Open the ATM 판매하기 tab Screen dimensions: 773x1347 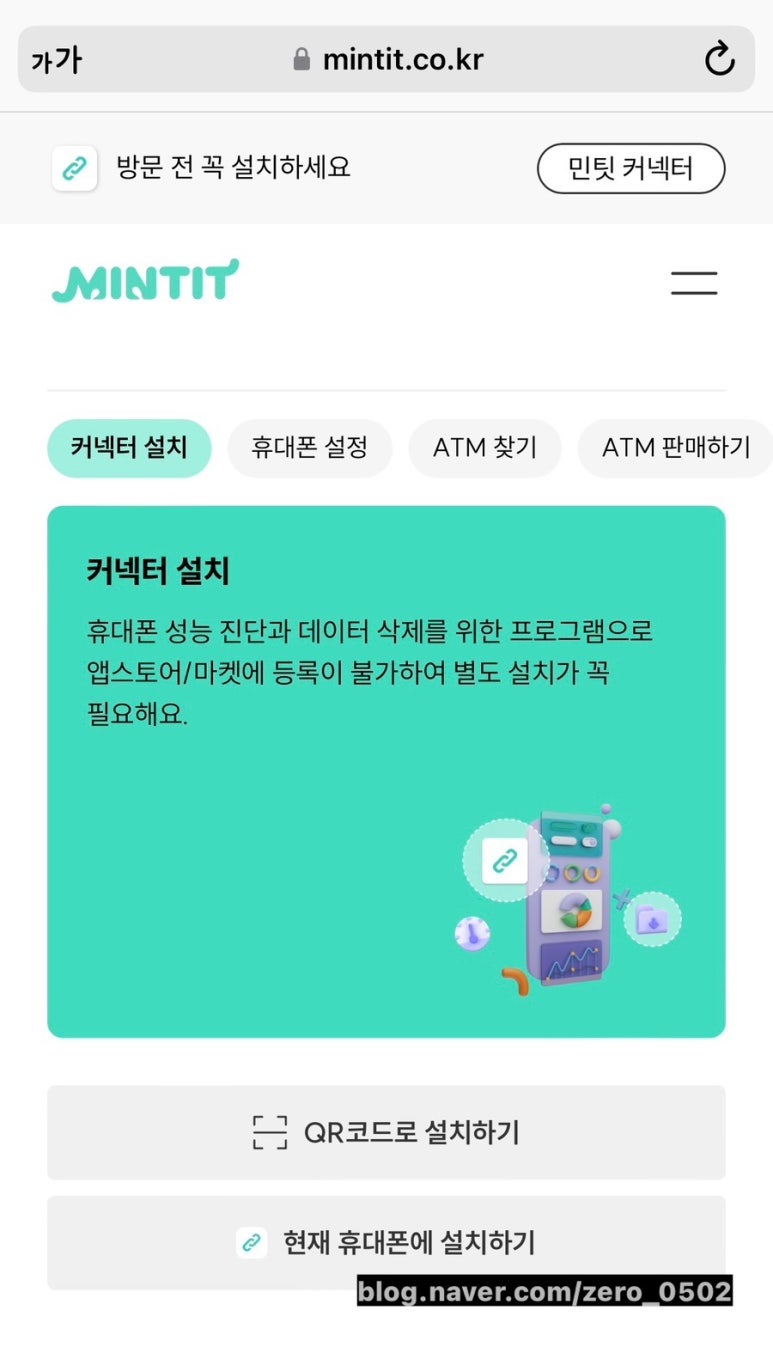pyautogui.click(x=675, y=448)
